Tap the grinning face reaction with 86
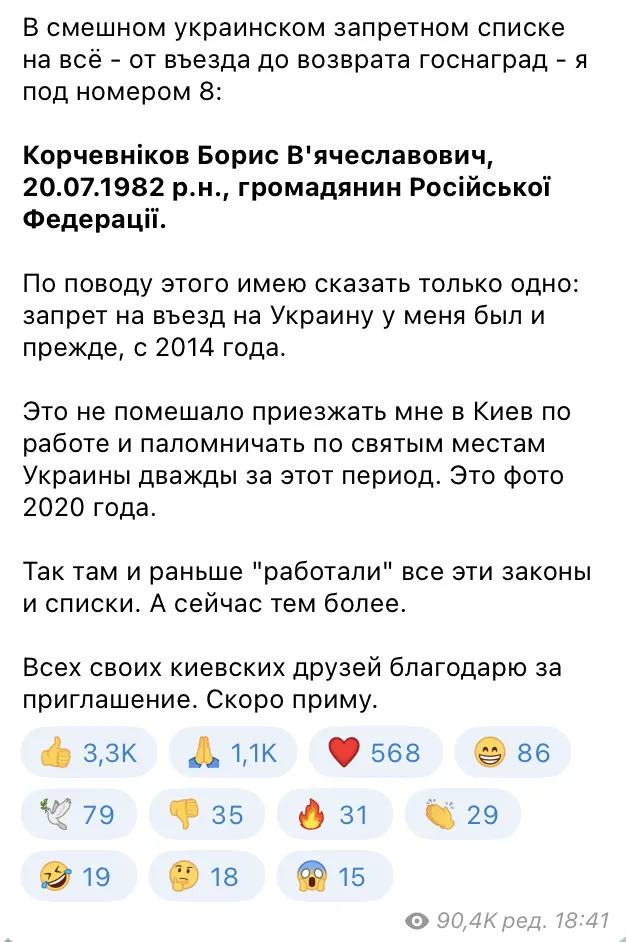Screen dimensions: 626x942 512,752
